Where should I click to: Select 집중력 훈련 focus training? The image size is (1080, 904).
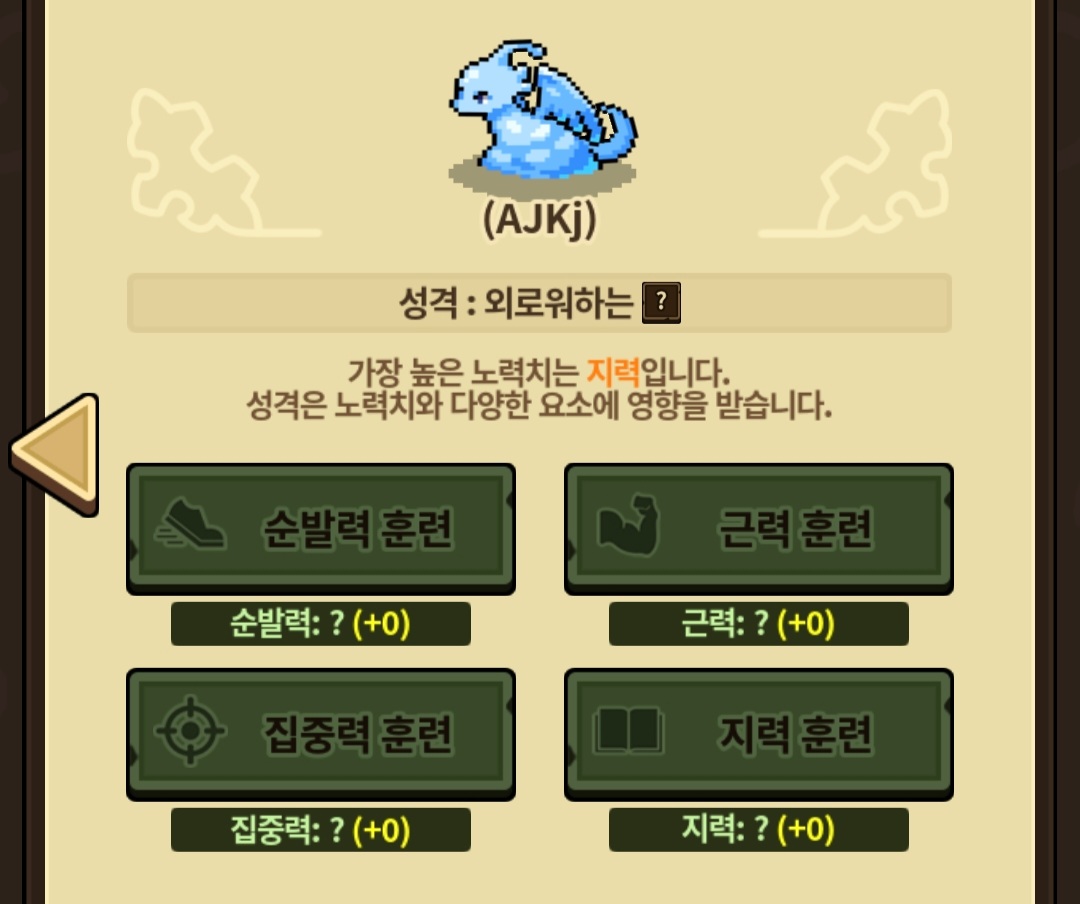[321, 734]
